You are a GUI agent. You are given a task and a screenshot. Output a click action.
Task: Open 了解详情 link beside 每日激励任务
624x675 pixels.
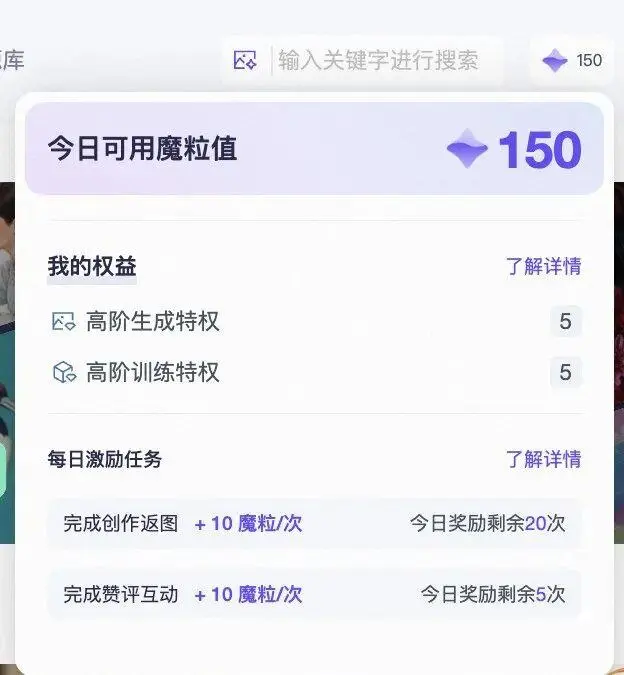coord(543,459)
